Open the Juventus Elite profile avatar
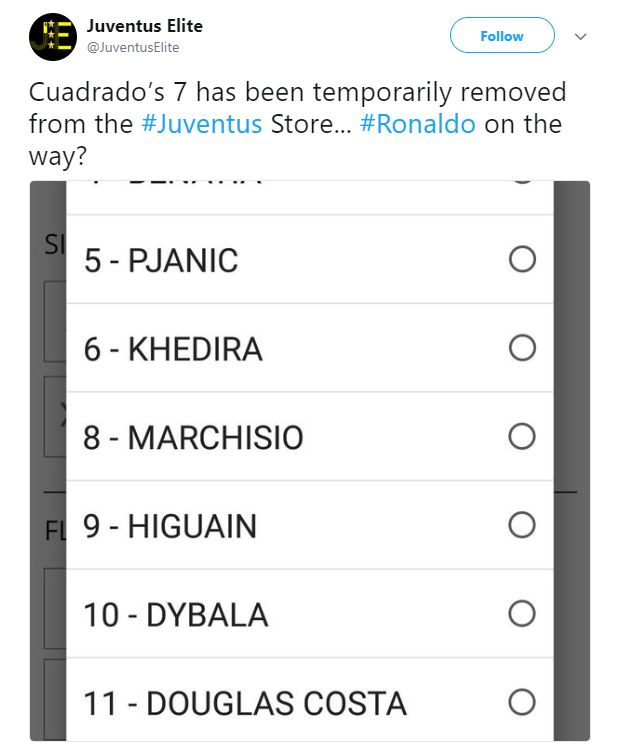Screen dimensions: 618x745 49,37
